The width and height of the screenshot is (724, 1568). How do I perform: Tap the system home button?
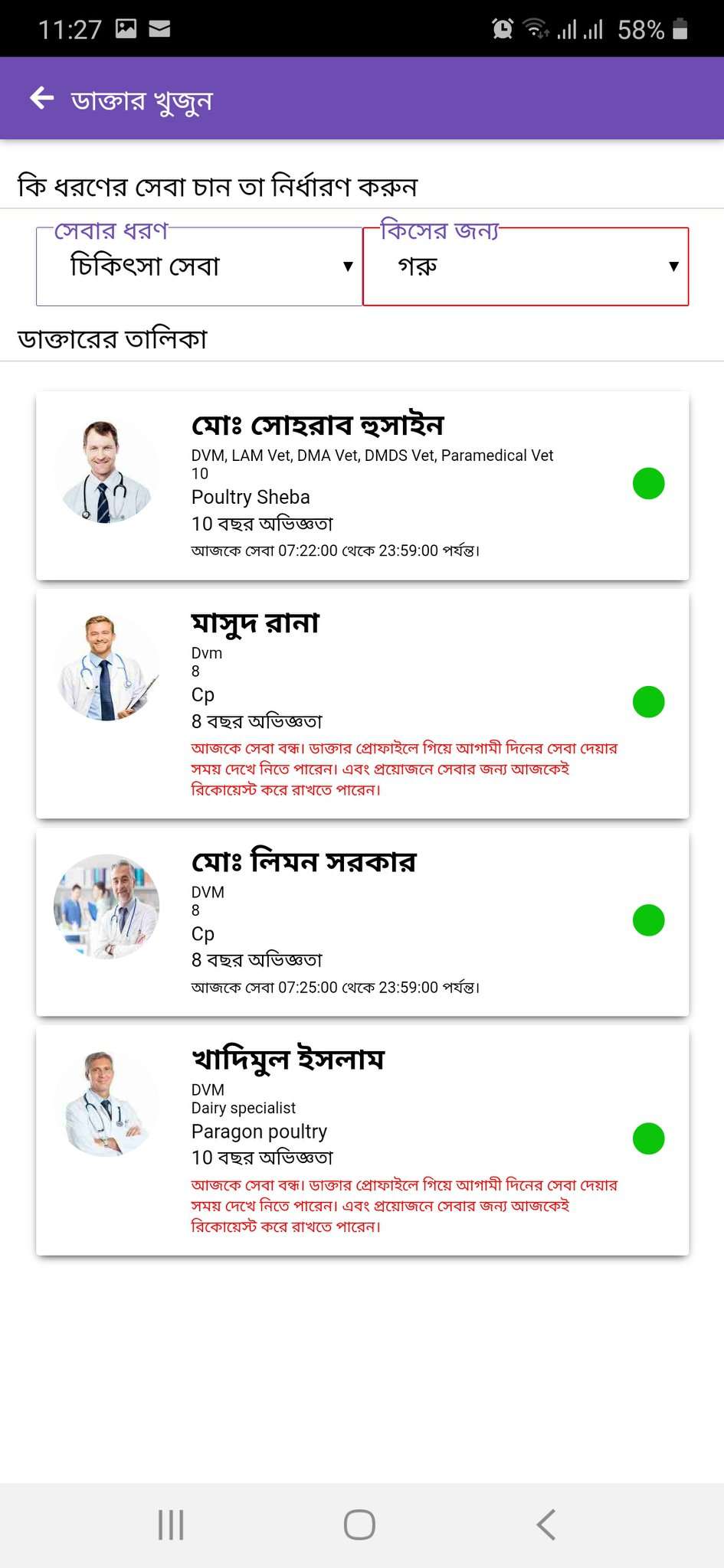359,1524
